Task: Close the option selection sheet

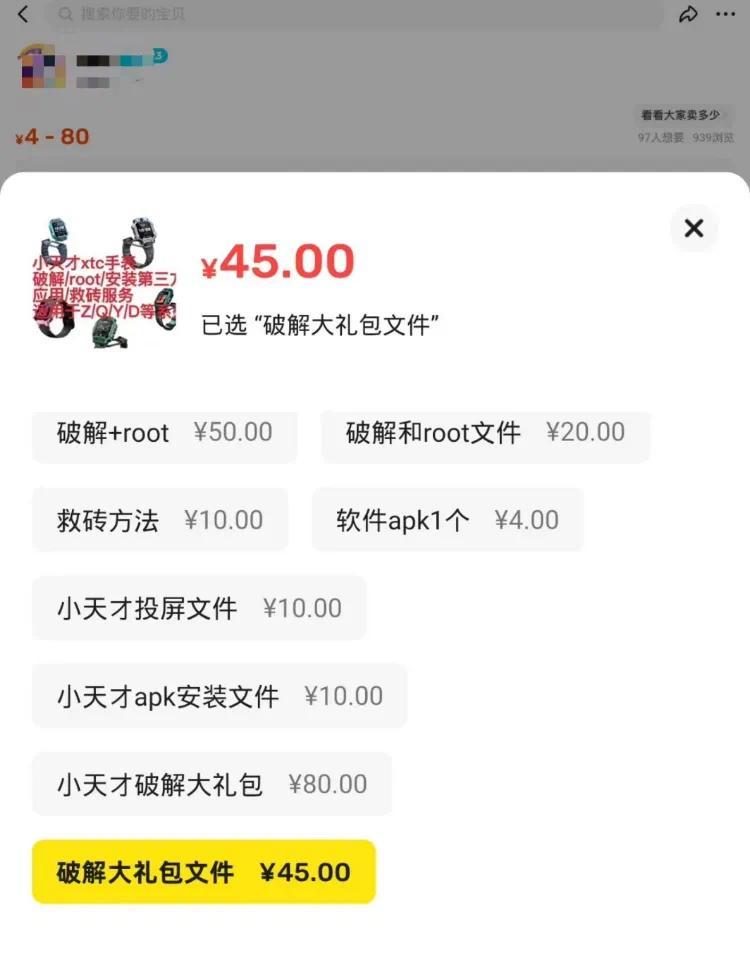Action: [693, 228]
